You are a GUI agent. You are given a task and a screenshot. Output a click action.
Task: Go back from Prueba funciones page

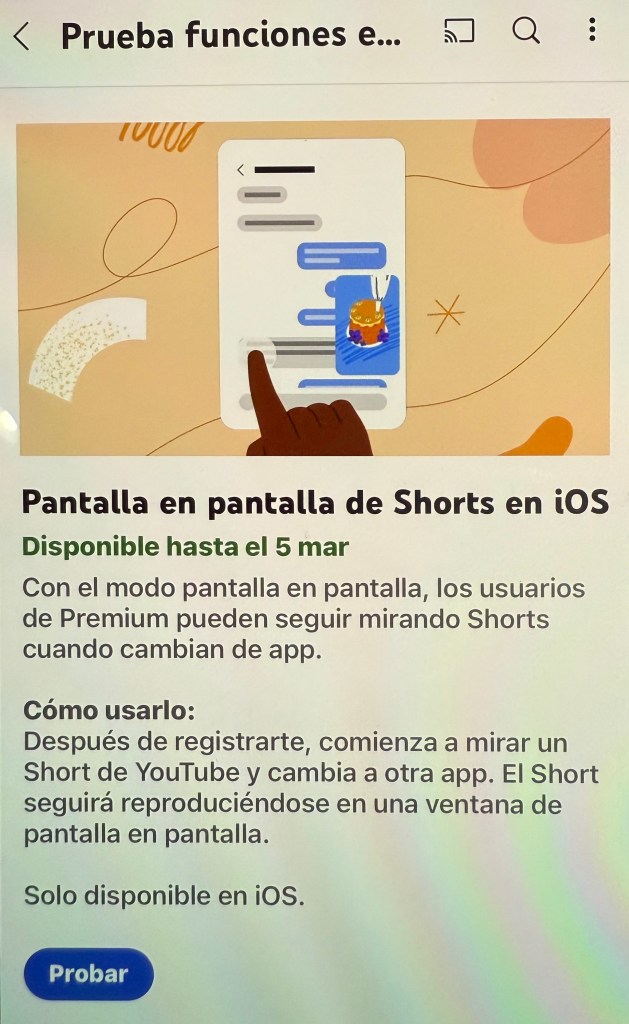(21, 37)
